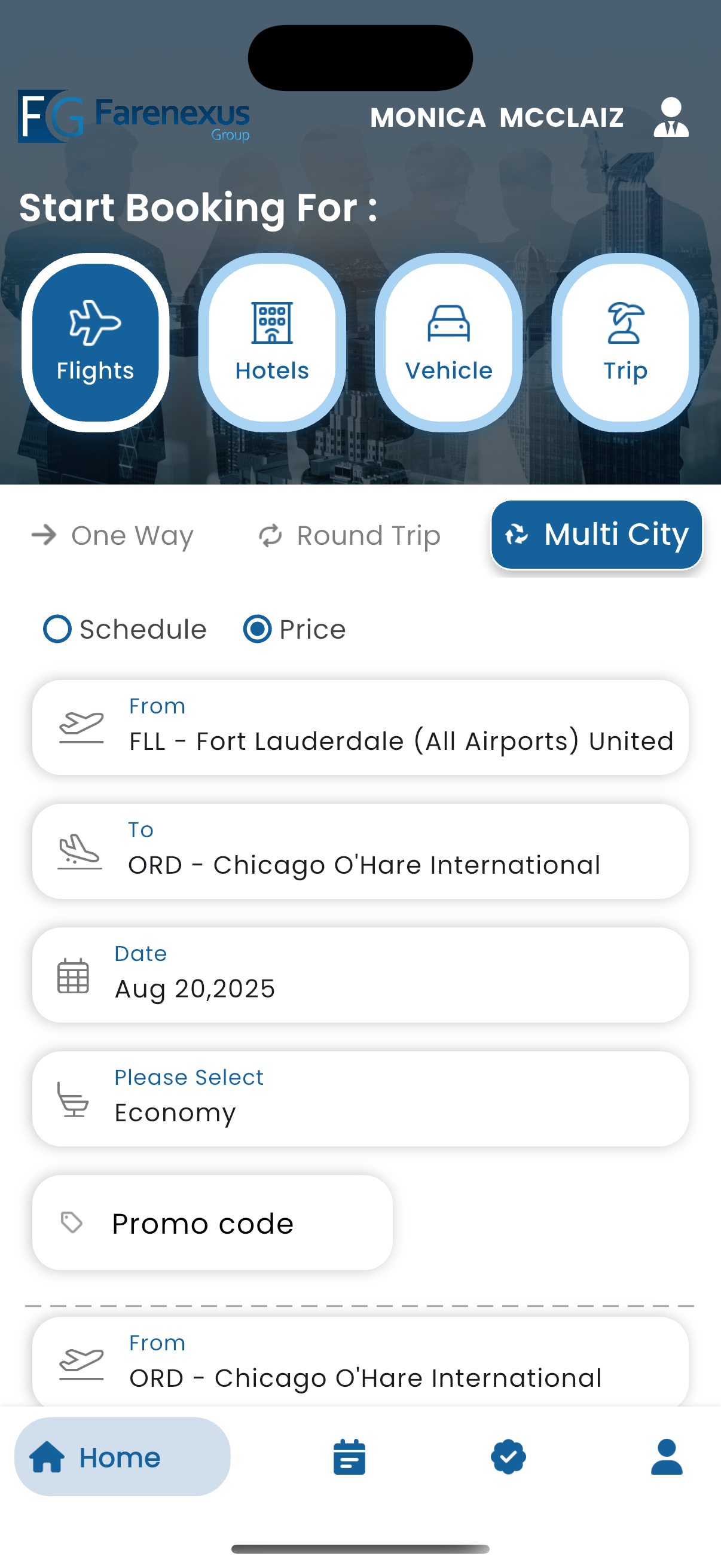Edit the From field showing FLL Fort Lauderdale
The width and height of the screenshot is (721, 1568).
[360, 727]
